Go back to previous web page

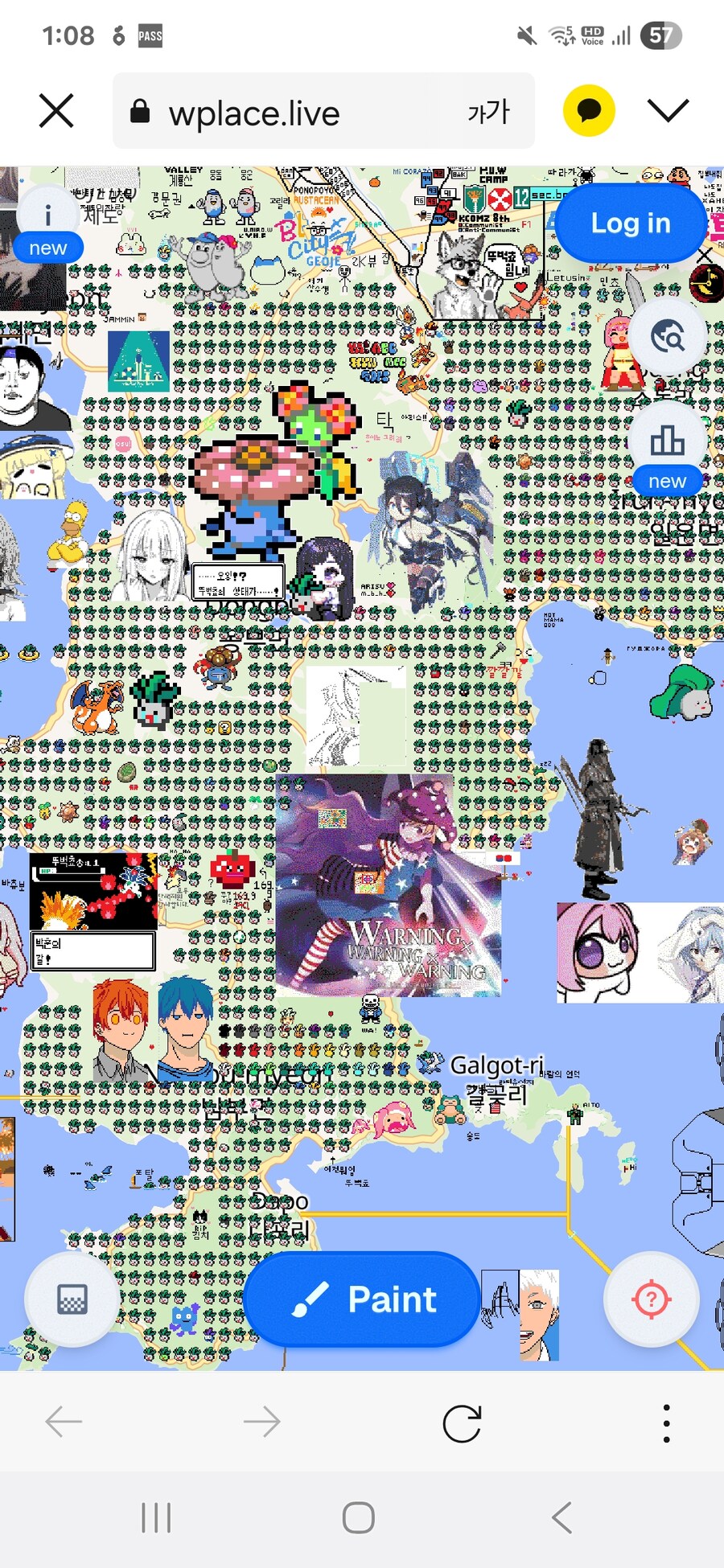click(x=64, y=1422)
